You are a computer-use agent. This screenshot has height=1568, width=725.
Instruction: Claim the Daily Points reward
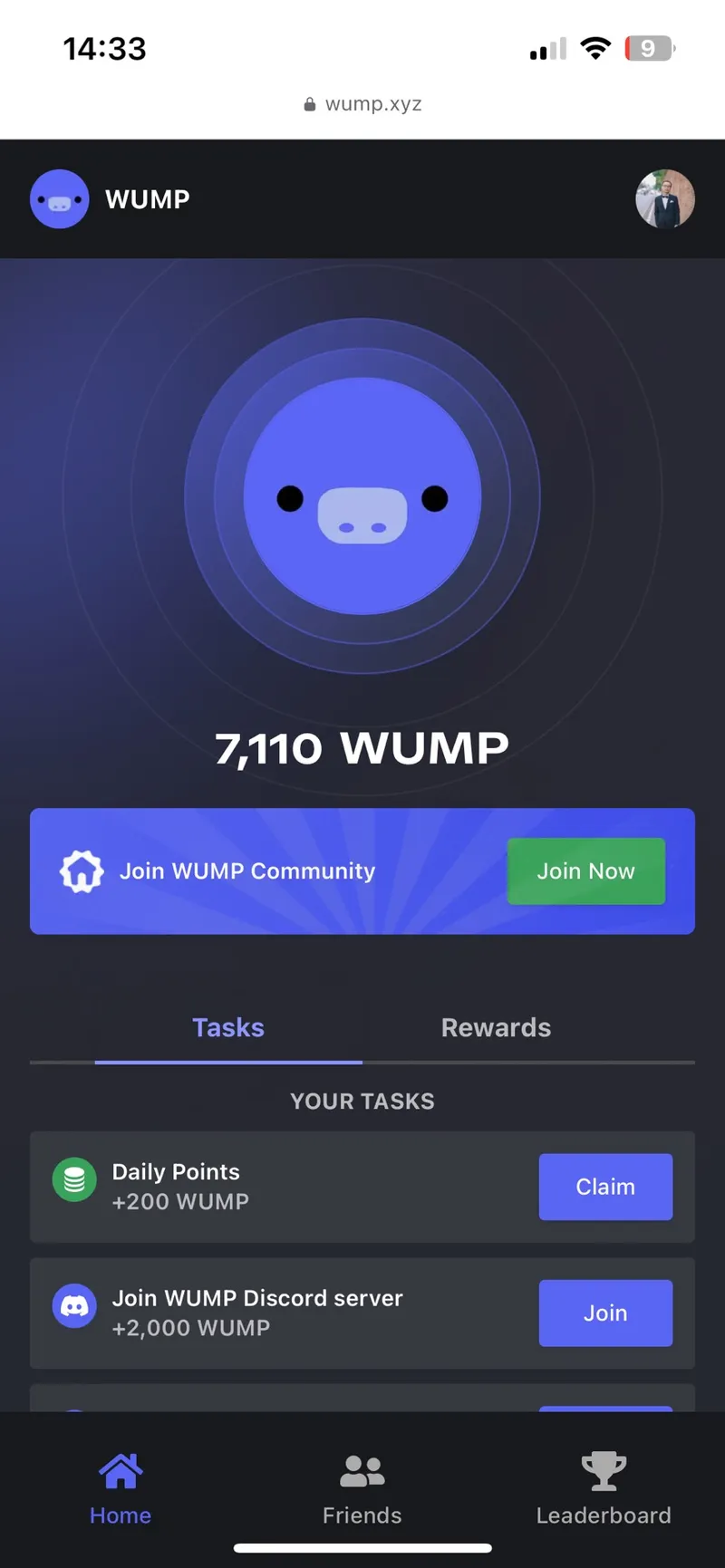pyautogui.click(x=605, y=1187)
